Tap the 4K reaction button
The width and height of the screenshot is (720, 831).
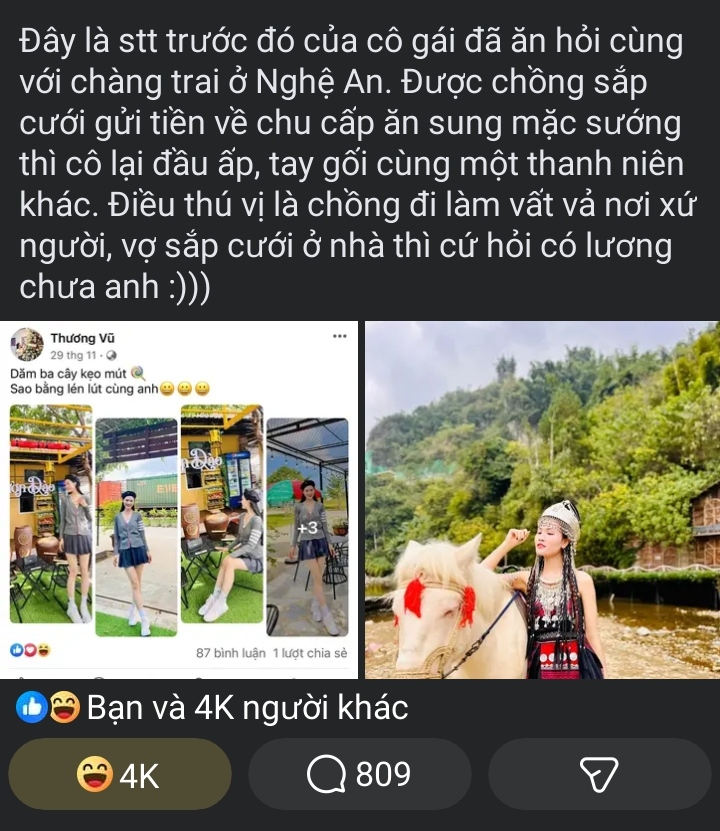(x=120, y=774)
